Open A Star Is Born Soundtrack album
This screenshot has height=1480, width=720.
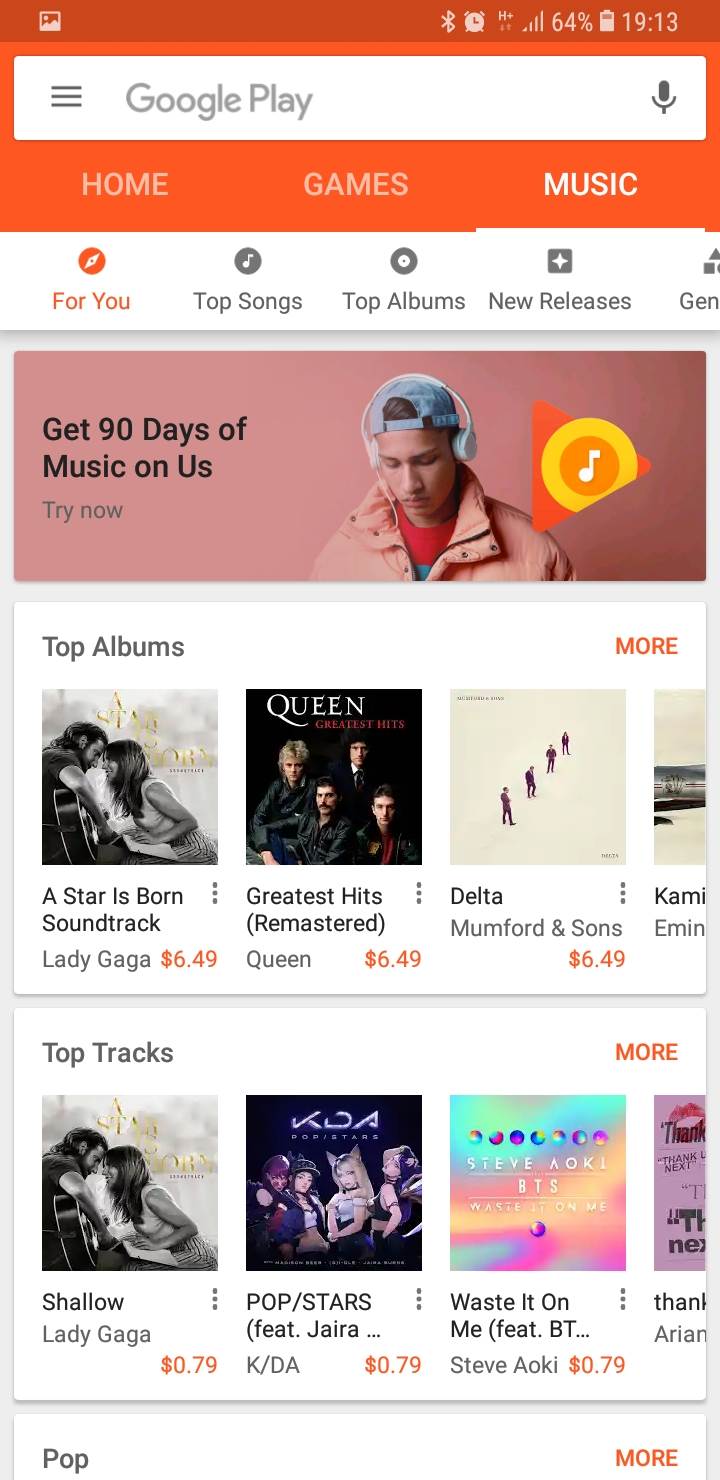[x=130, y=777]
